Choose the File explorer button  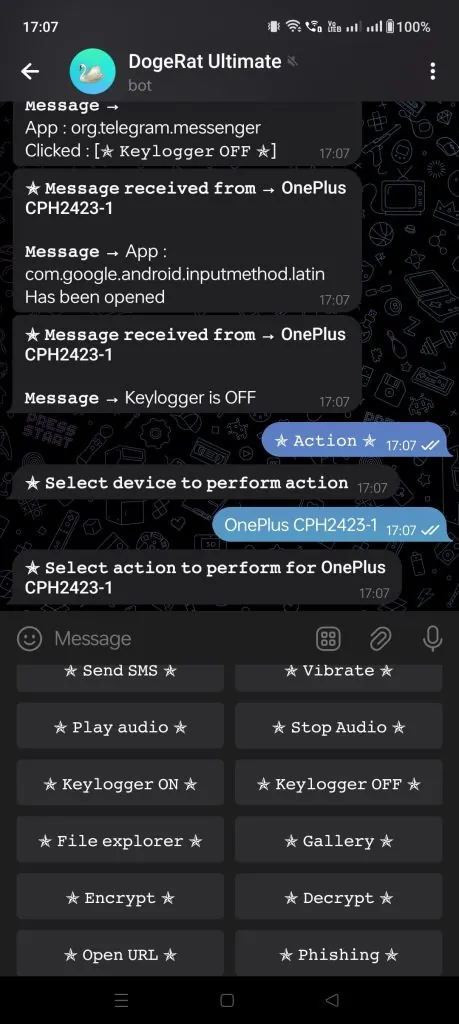click(120, 840)
